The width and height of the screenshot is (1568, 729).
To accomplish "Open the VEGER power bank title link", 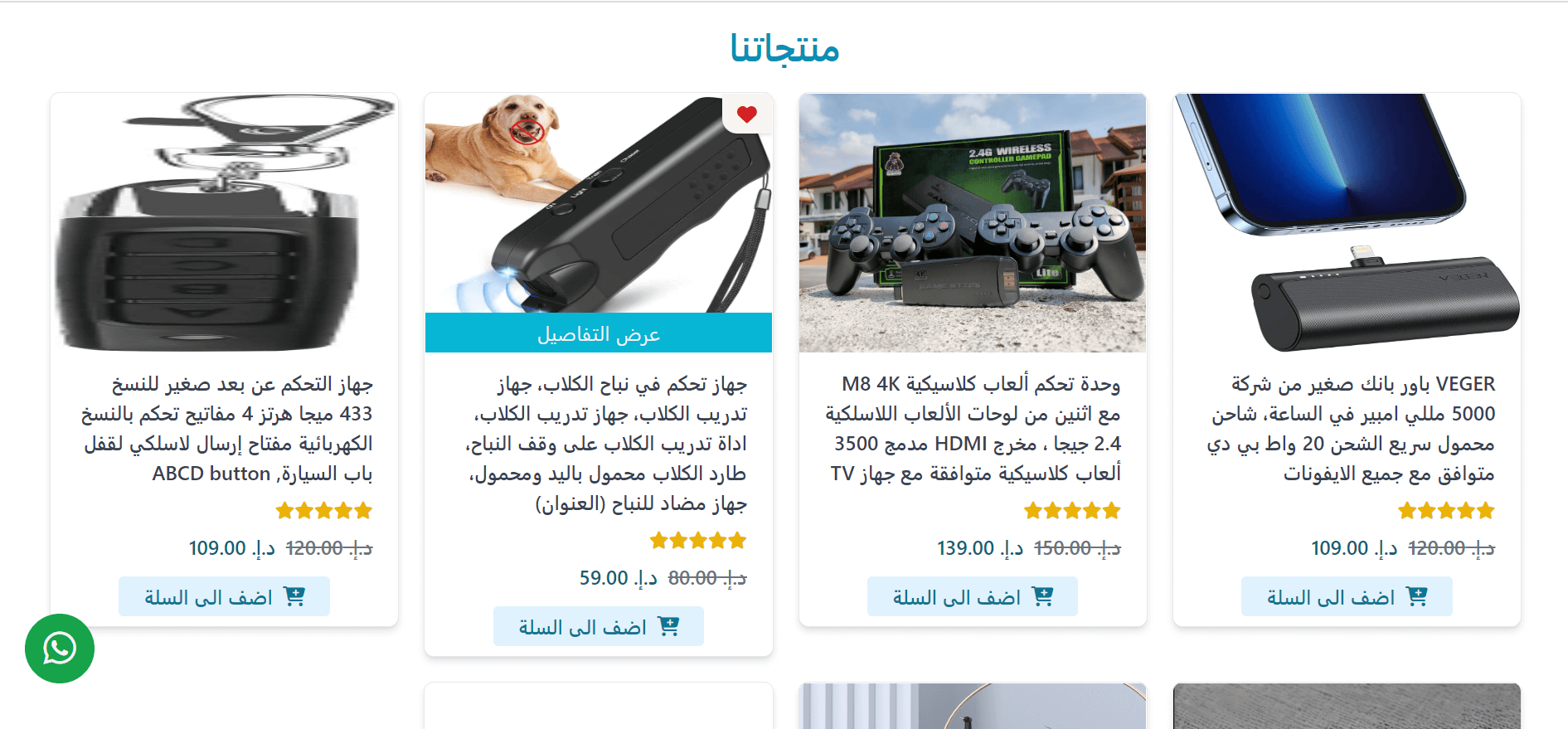I will [1352, 429].
